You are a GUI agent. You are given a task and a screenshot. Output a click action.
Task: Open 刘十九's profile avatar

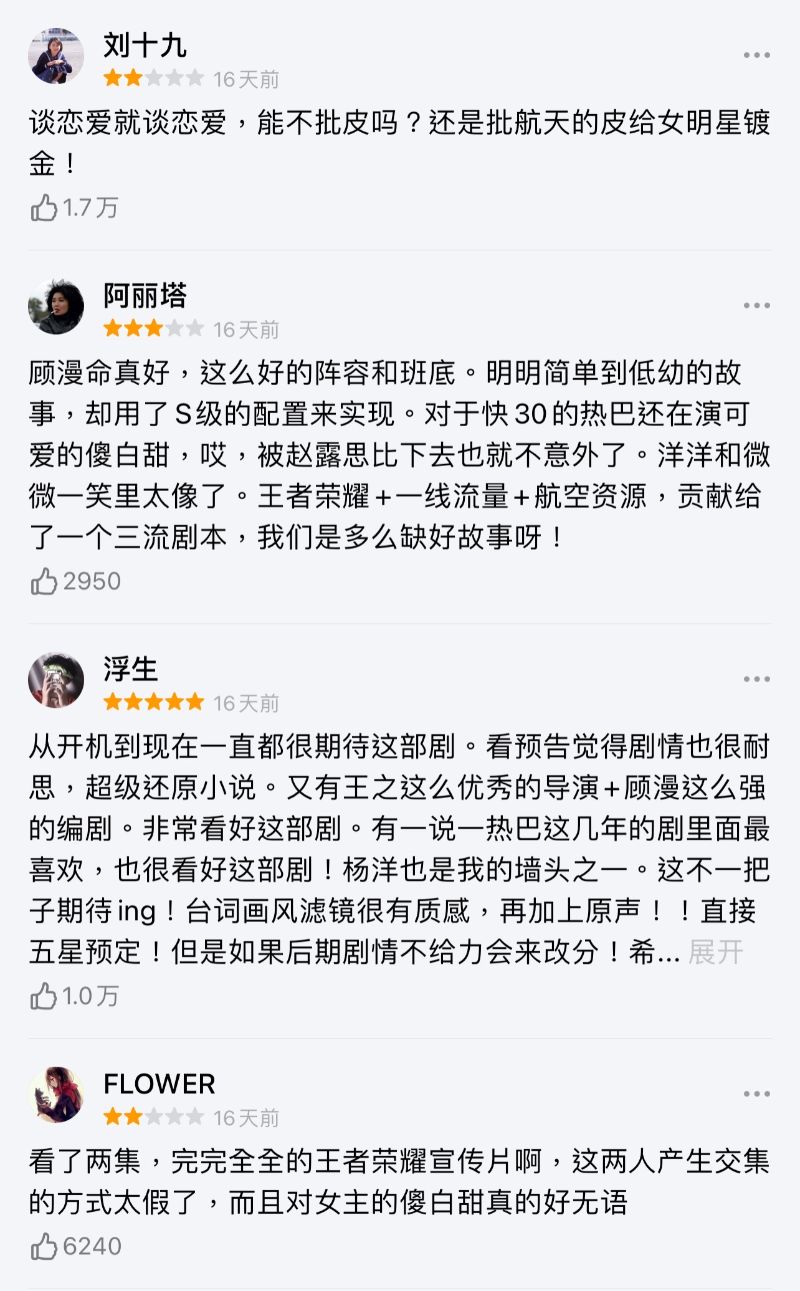pos(56,56)
